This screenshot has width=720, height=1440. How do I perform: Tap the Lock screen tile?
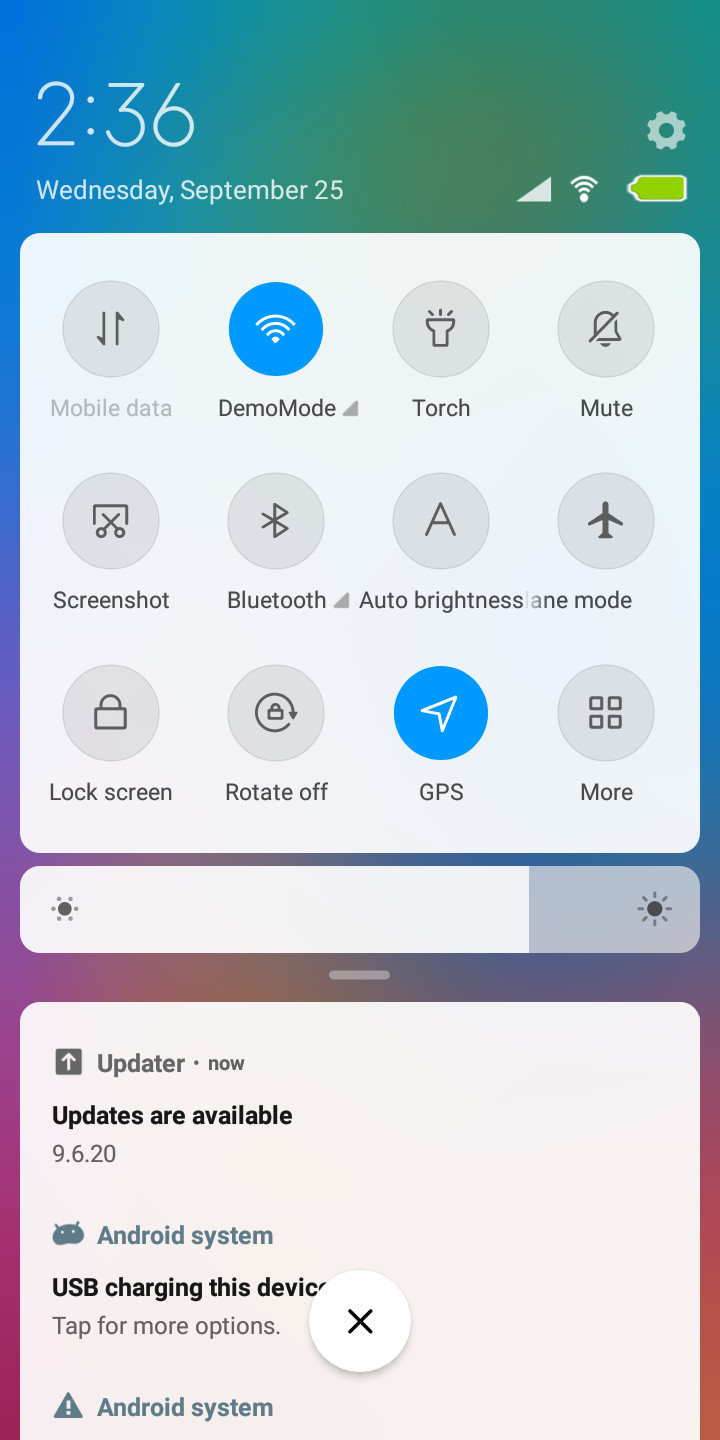[x=111, y=713]
